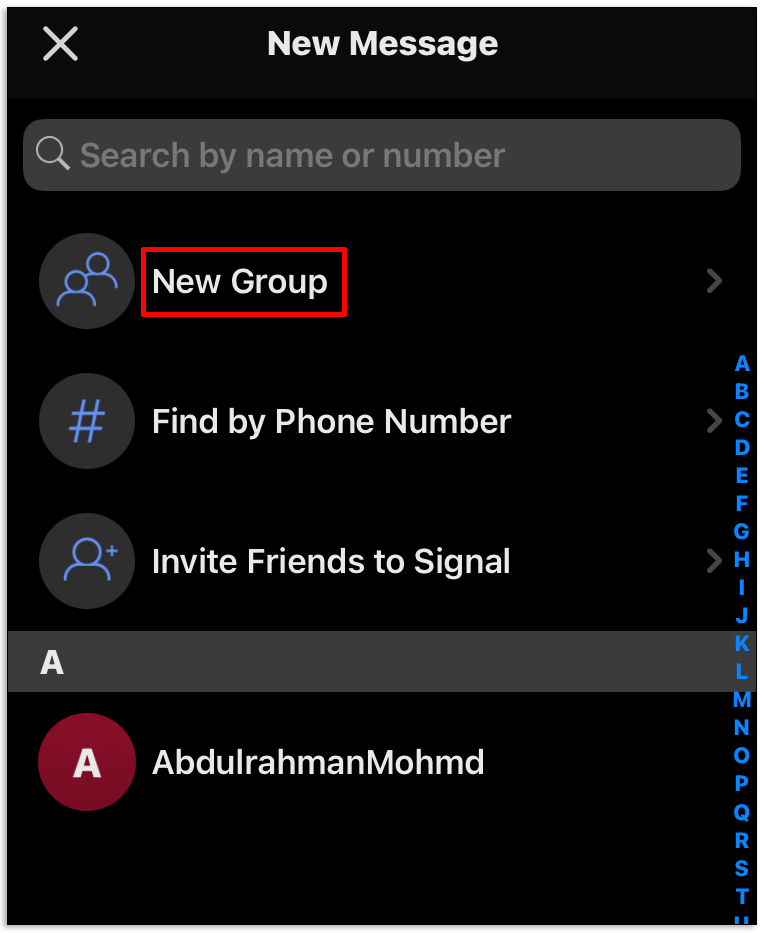Tap the search by name or number field

coord(382,155)
